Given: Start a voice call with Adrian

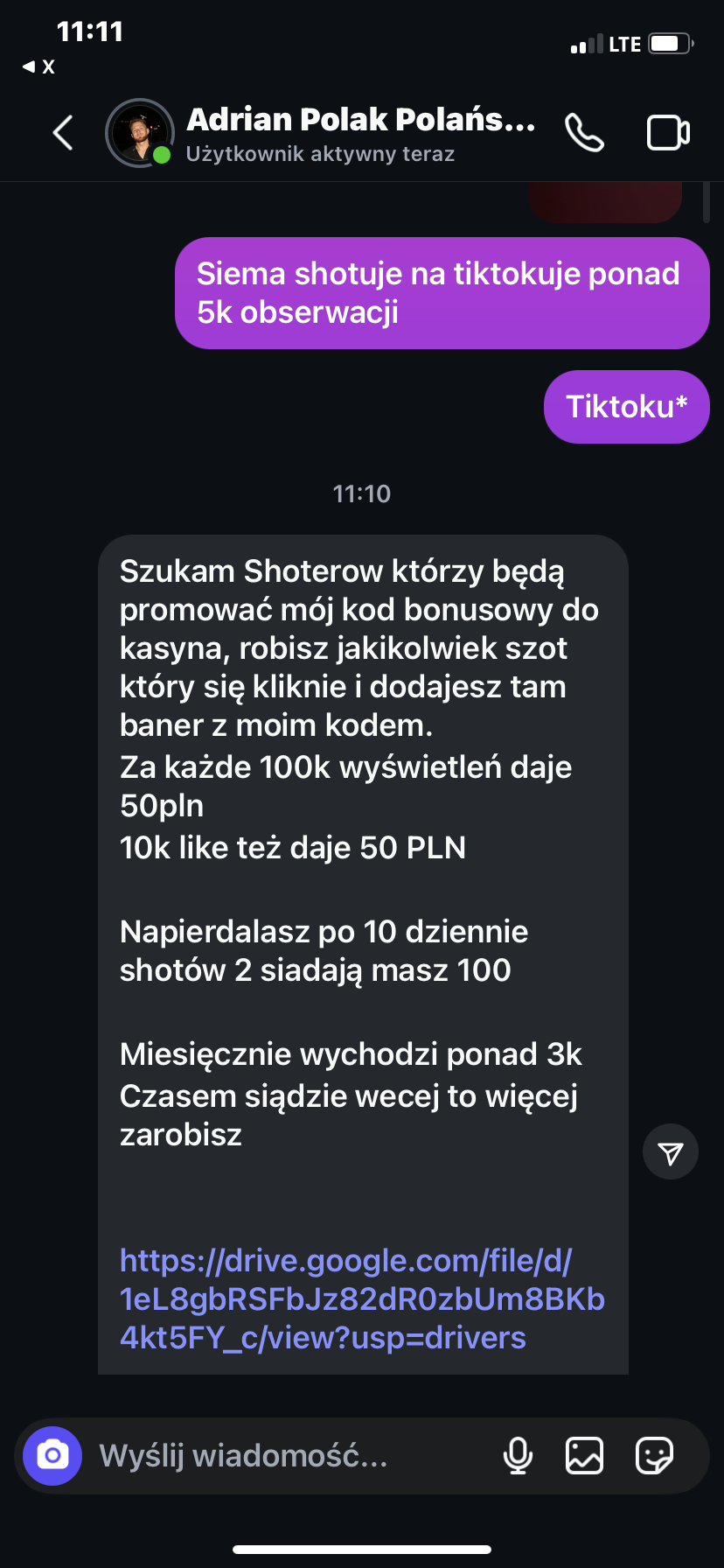Looking at the screenshot, I should click(x=584, y=133).
